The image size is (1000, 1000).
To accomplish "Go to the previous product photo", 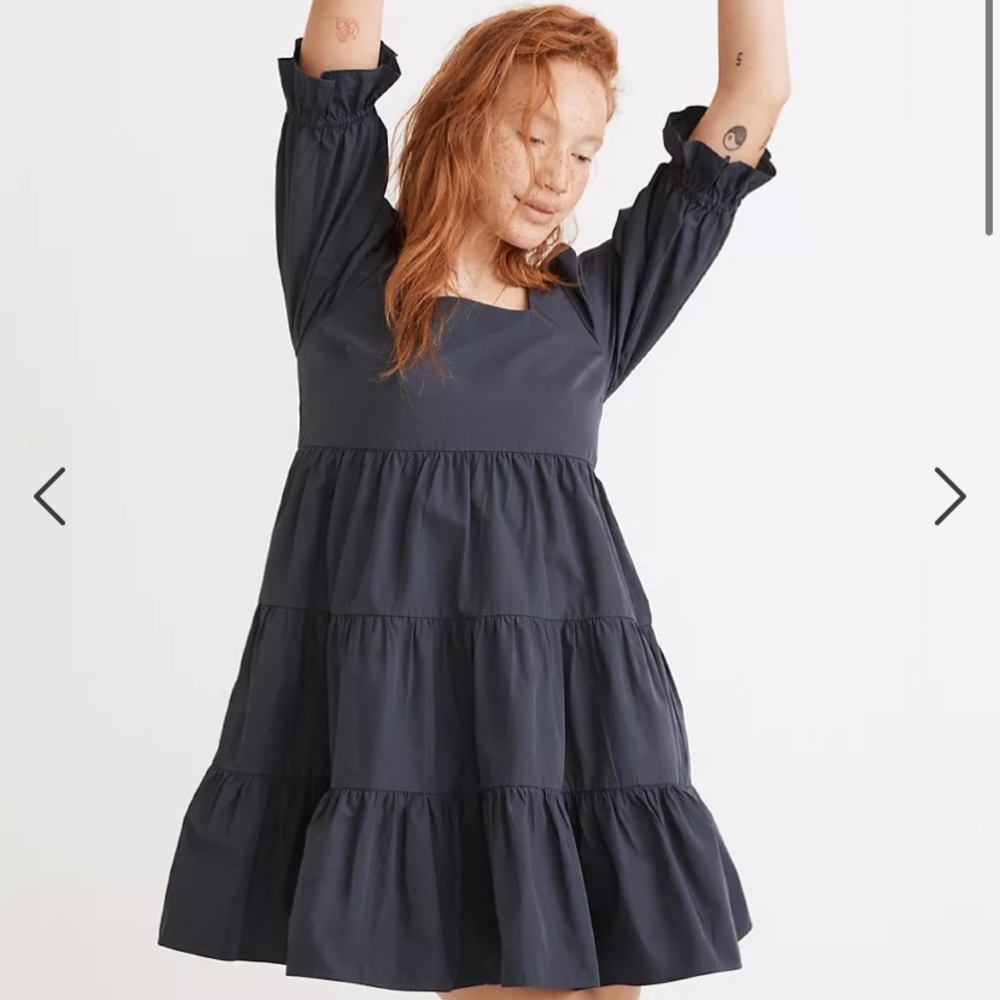I will [x=49, y=496].
